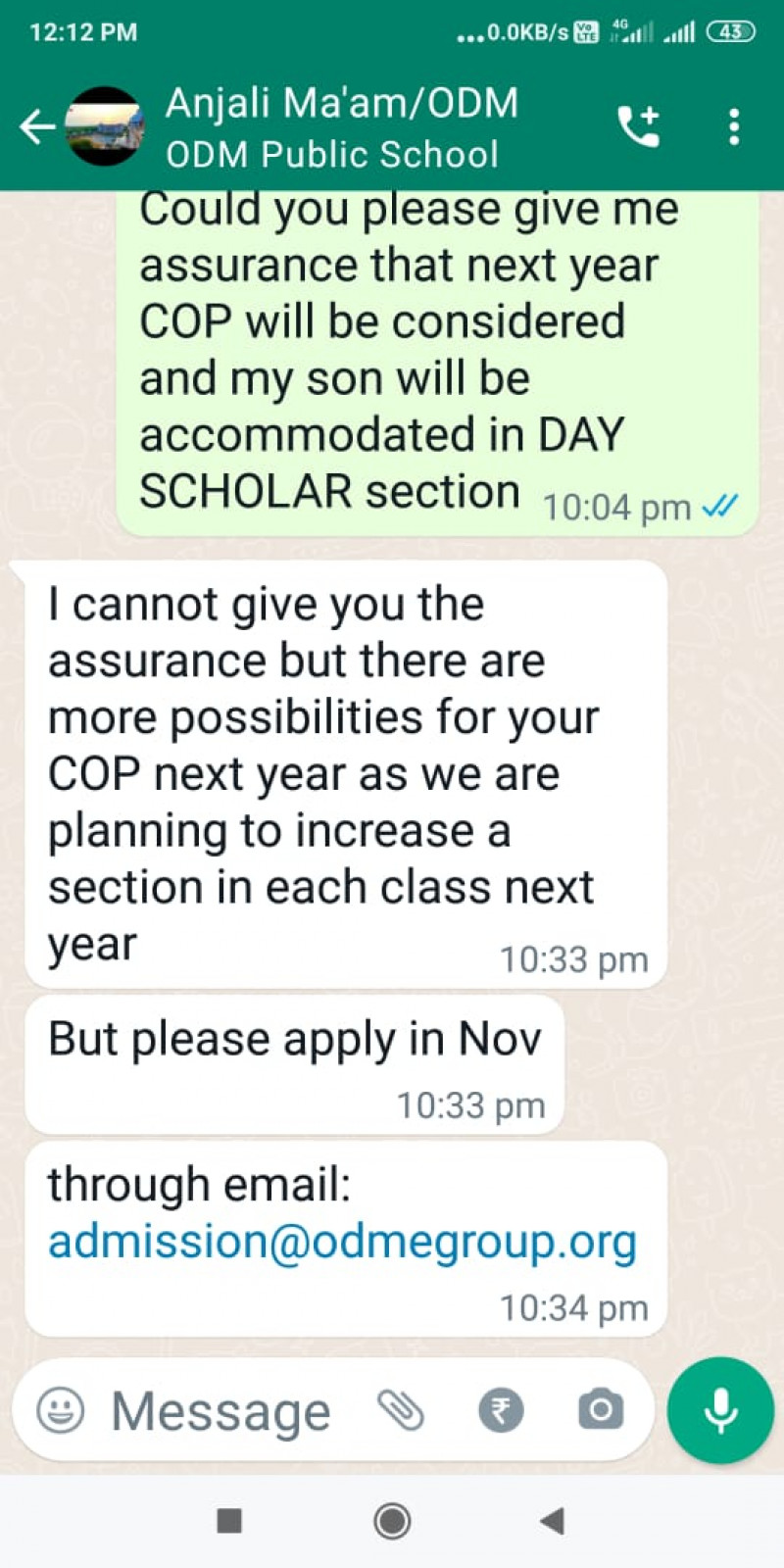The height and width of the screenshot is (1568, 784).
Task: Start a new call with Anjali Ma'am
Action: click(x=638, y=127)
